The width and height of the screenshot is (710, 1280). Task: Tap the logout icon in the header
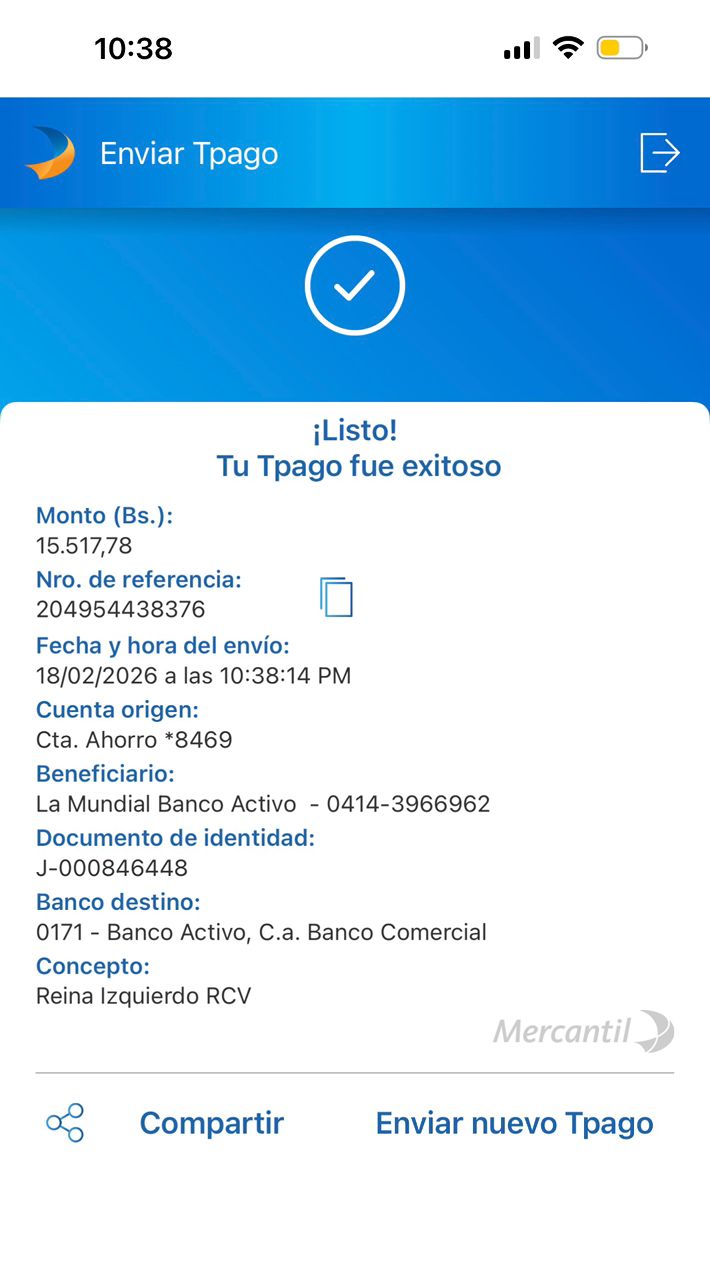(659, 154)
